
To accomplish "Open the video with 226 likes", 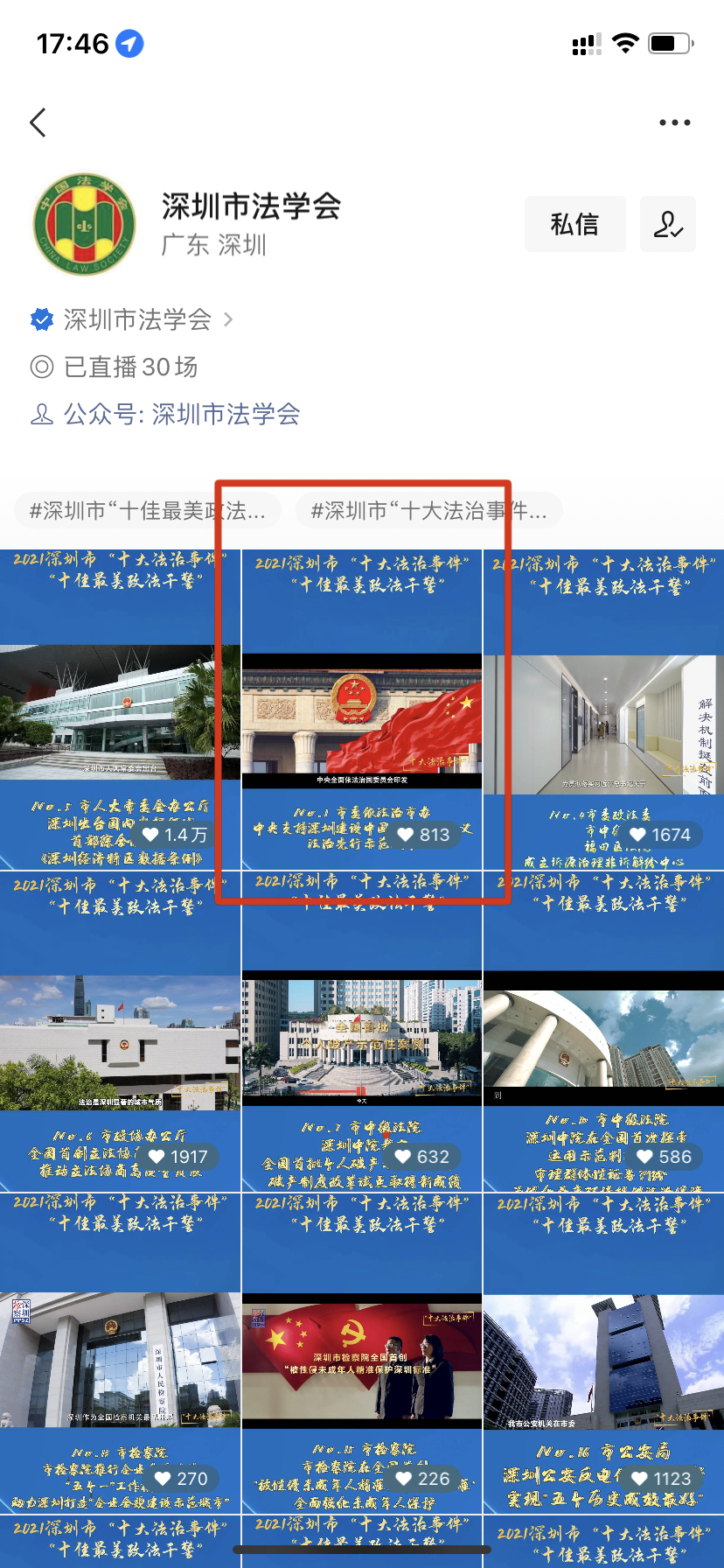I will click(x=361, y=1354).
